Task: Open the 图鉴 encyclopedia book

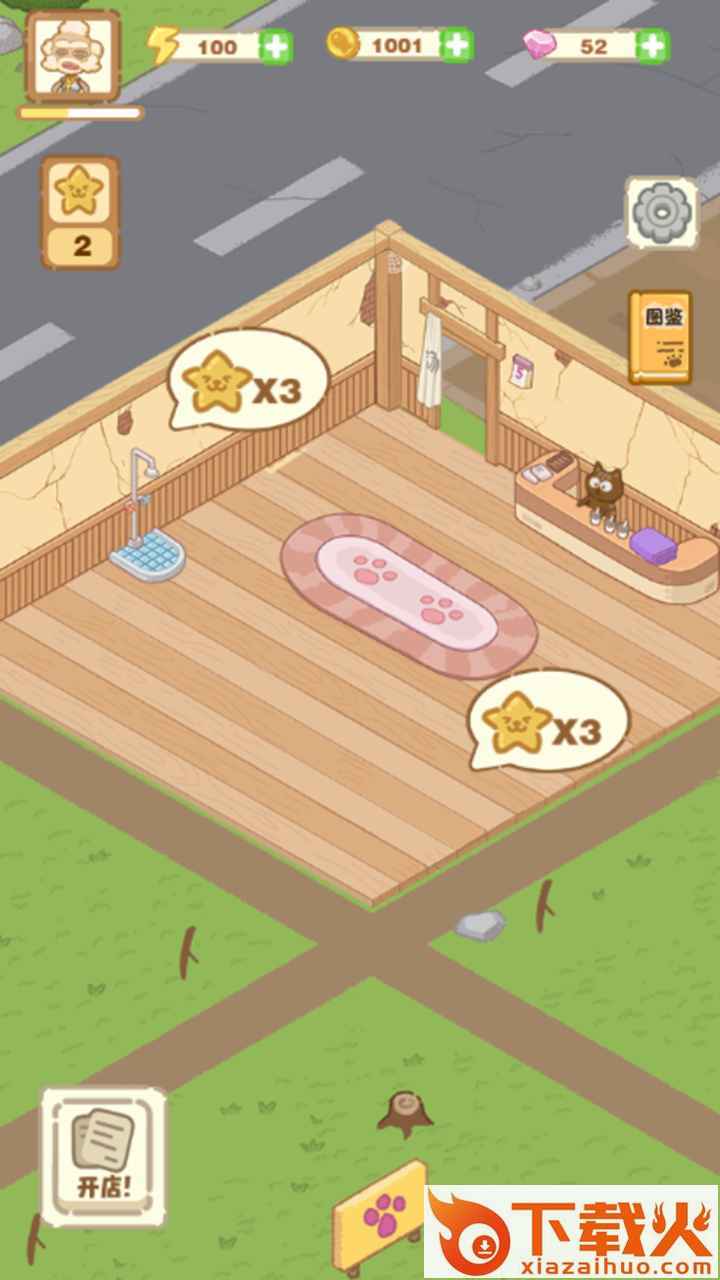Action: click(x=662, y=334)
